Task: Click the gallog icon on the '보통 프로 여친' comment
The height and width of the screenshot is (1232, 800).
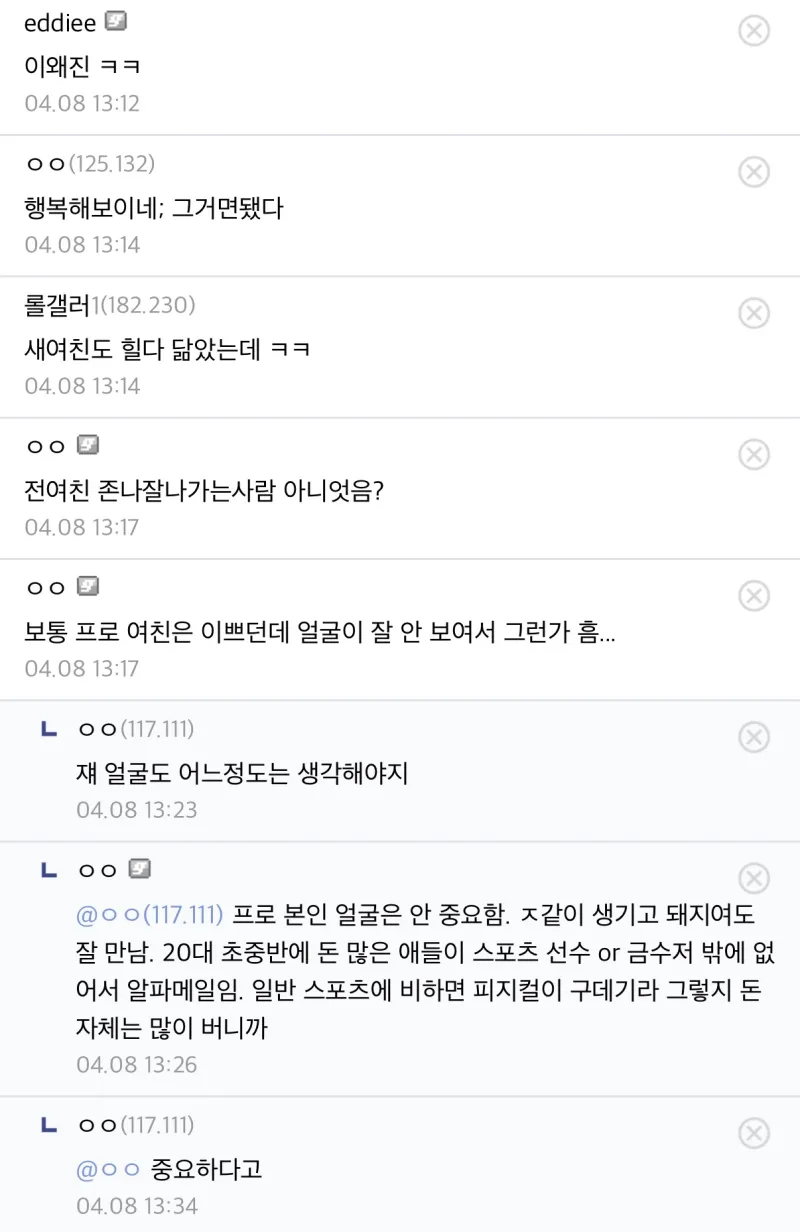Action: point(86,587)
